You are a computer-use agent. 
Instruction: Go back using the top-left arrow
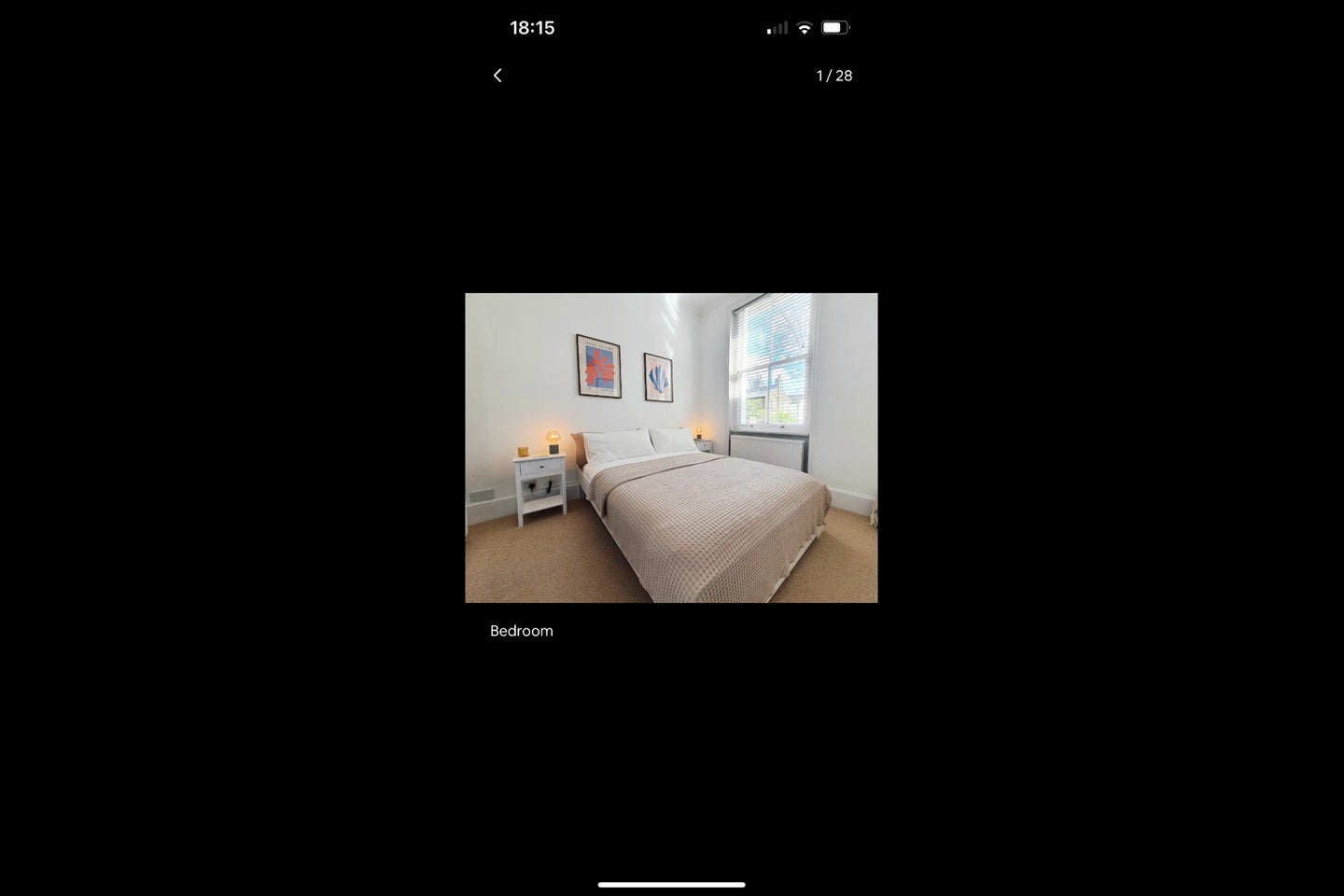(x=497, y=76)
